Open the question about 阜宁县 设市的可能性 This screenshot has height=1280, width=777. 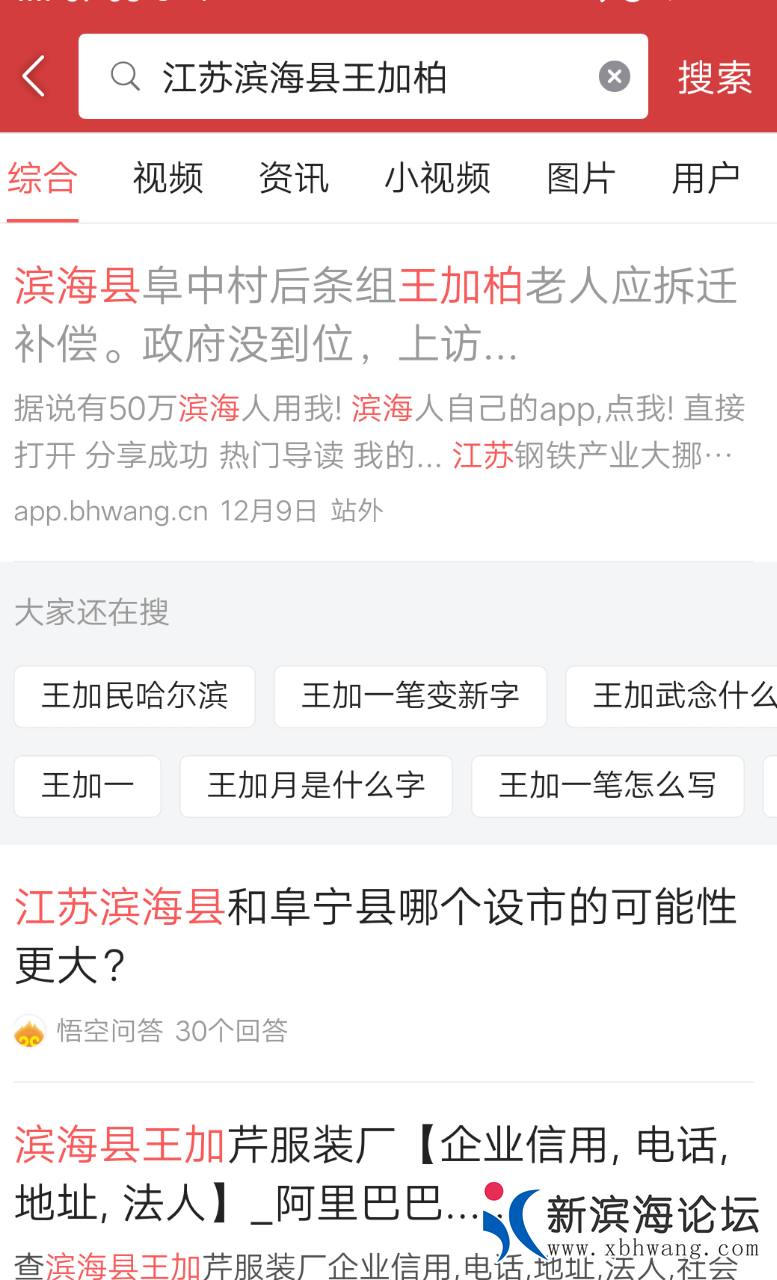pos(376,935)
